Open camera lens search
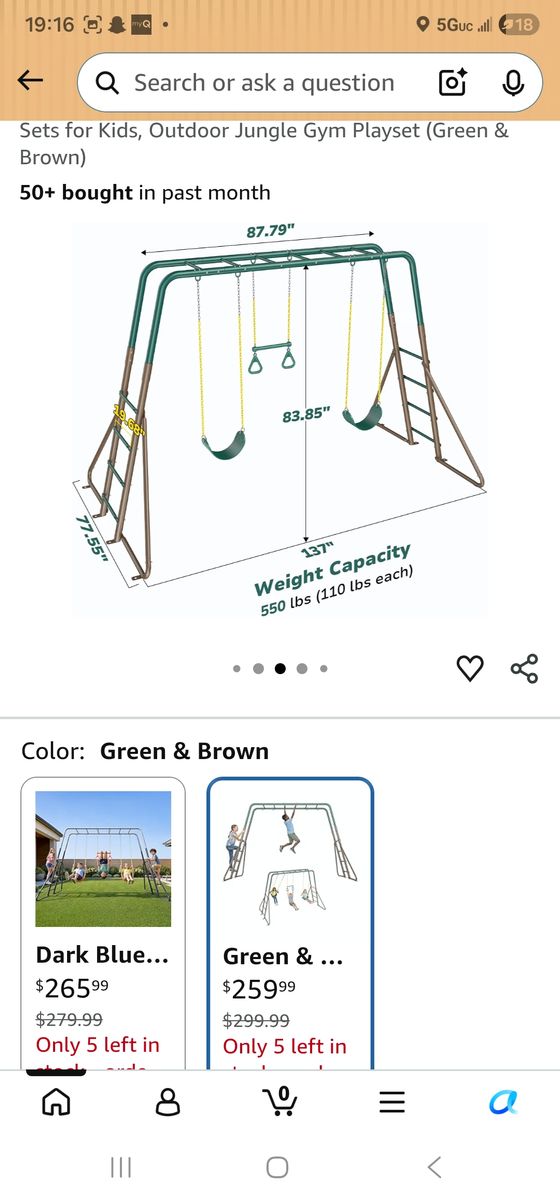 click(x=453, y=83)
